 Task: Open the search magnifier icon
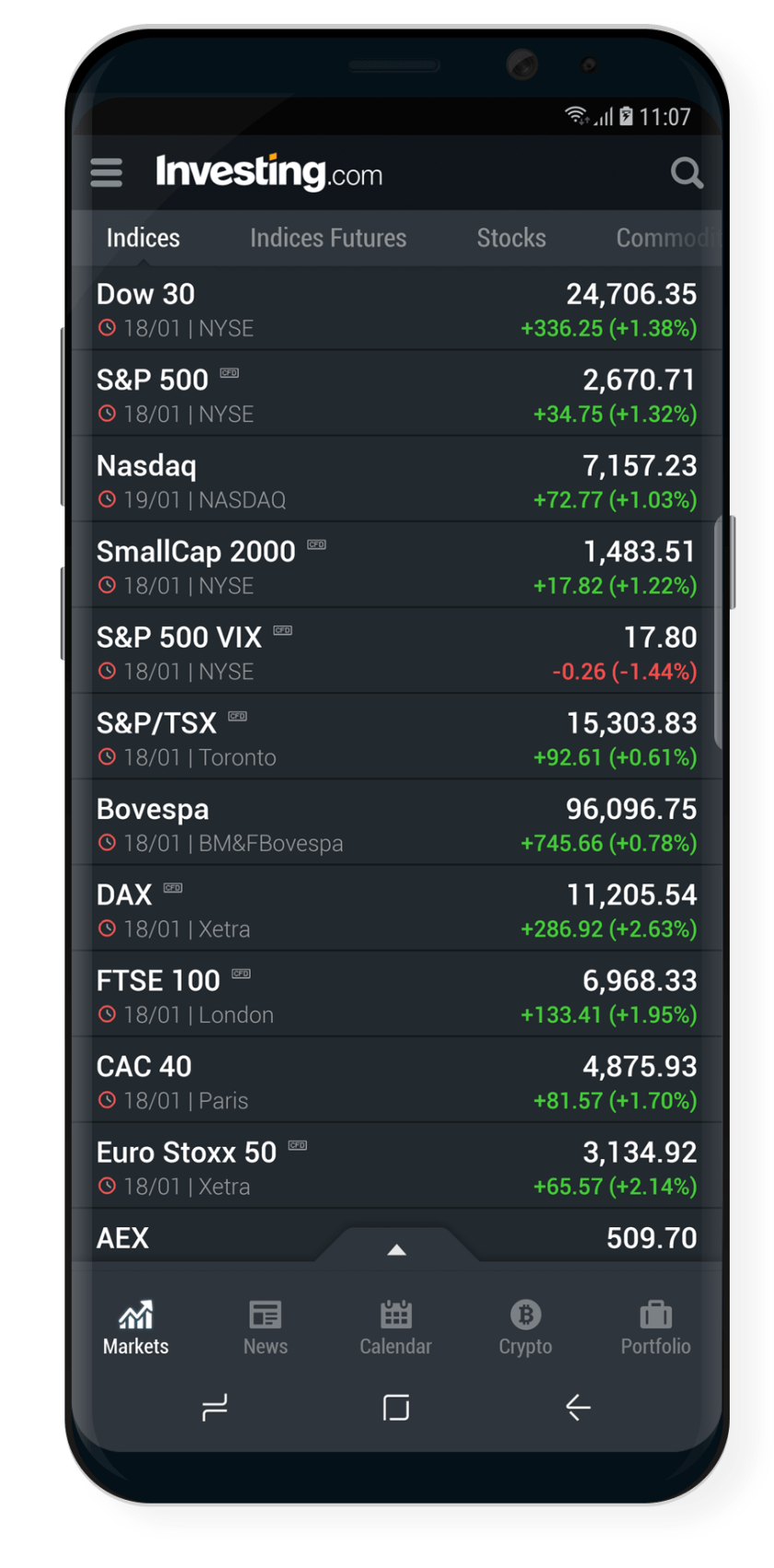pos(686,172)
